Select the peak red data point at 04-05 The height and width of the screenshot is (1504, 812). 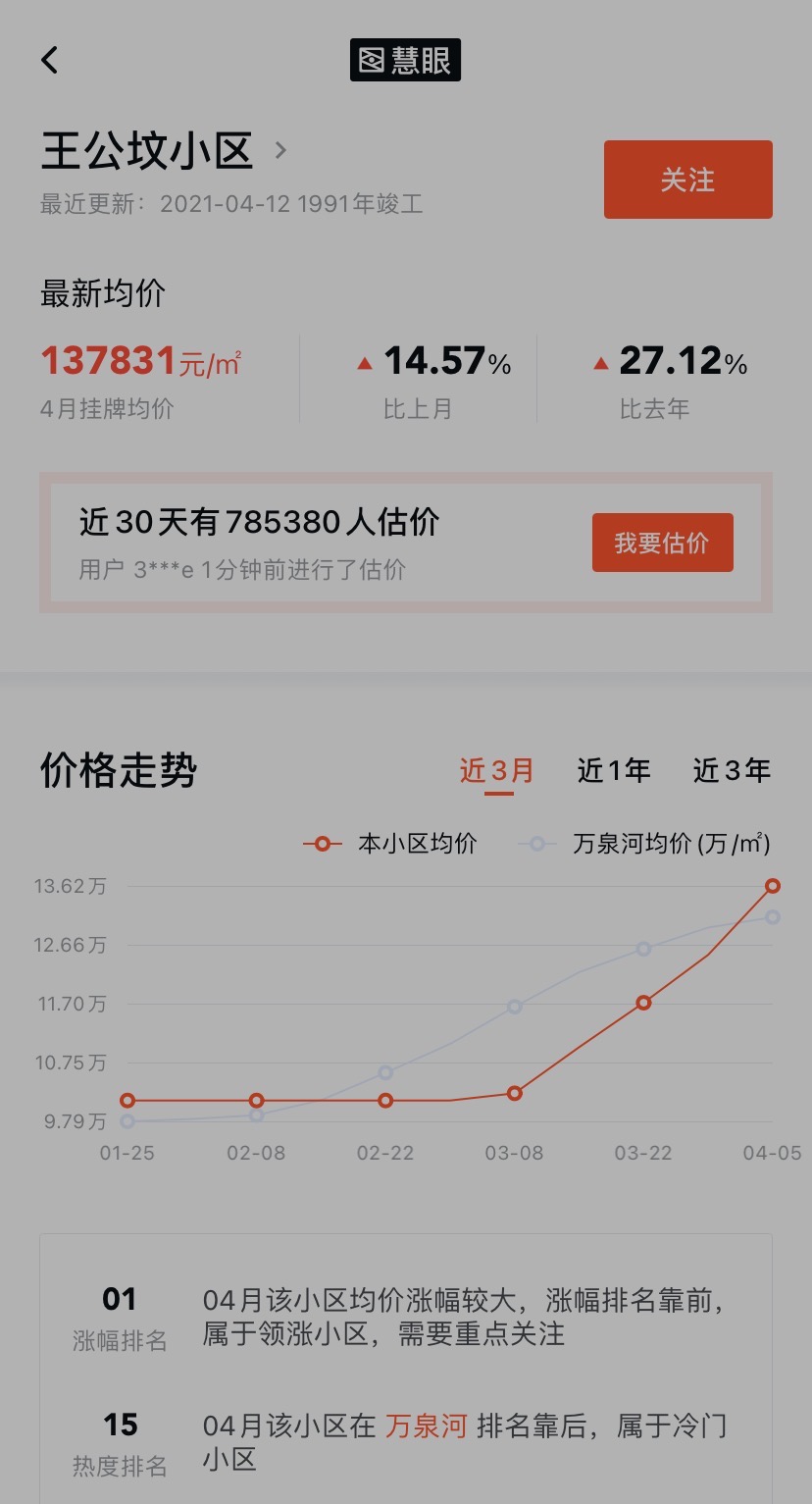773,886
